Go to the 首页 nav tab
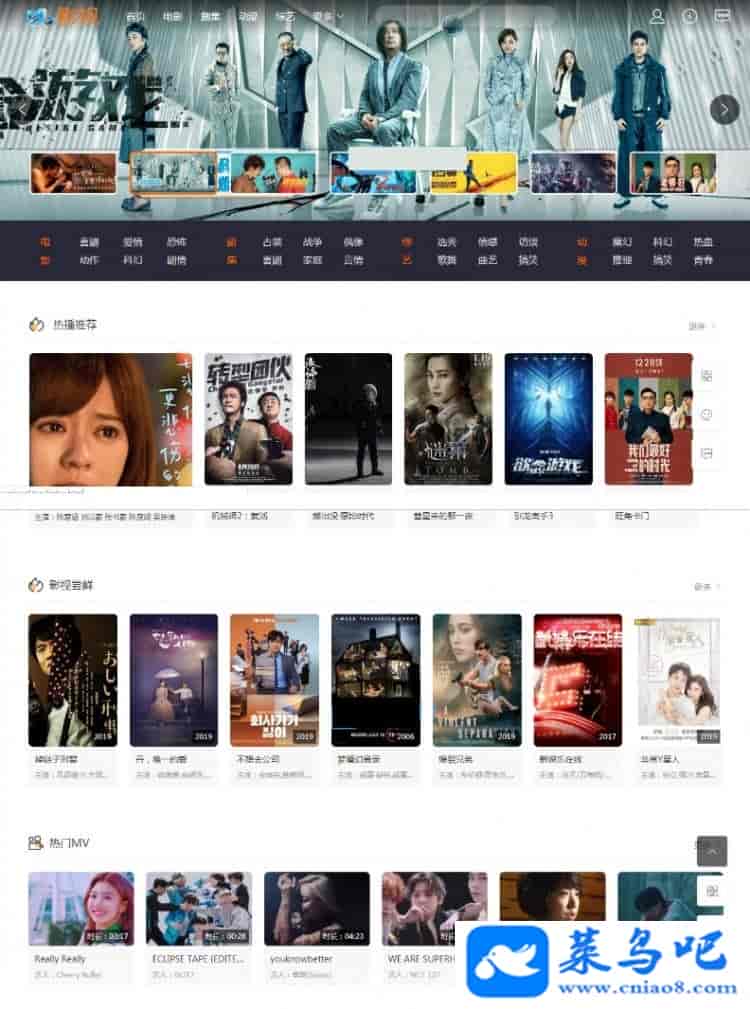 (x=136, y=17)
